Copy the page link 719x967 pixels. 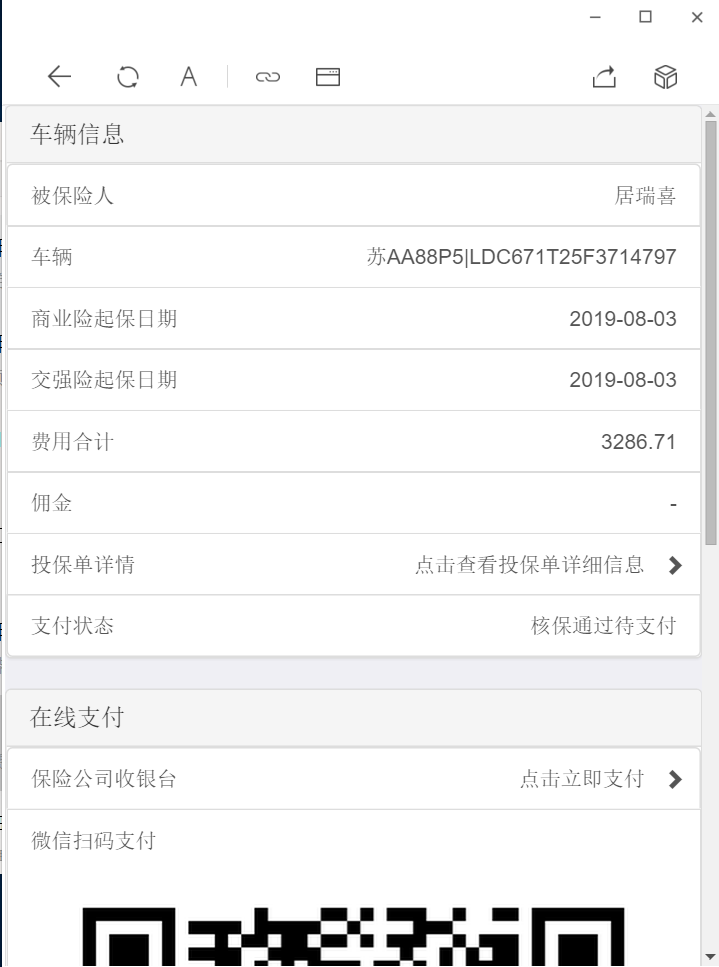tap(267, 77)
